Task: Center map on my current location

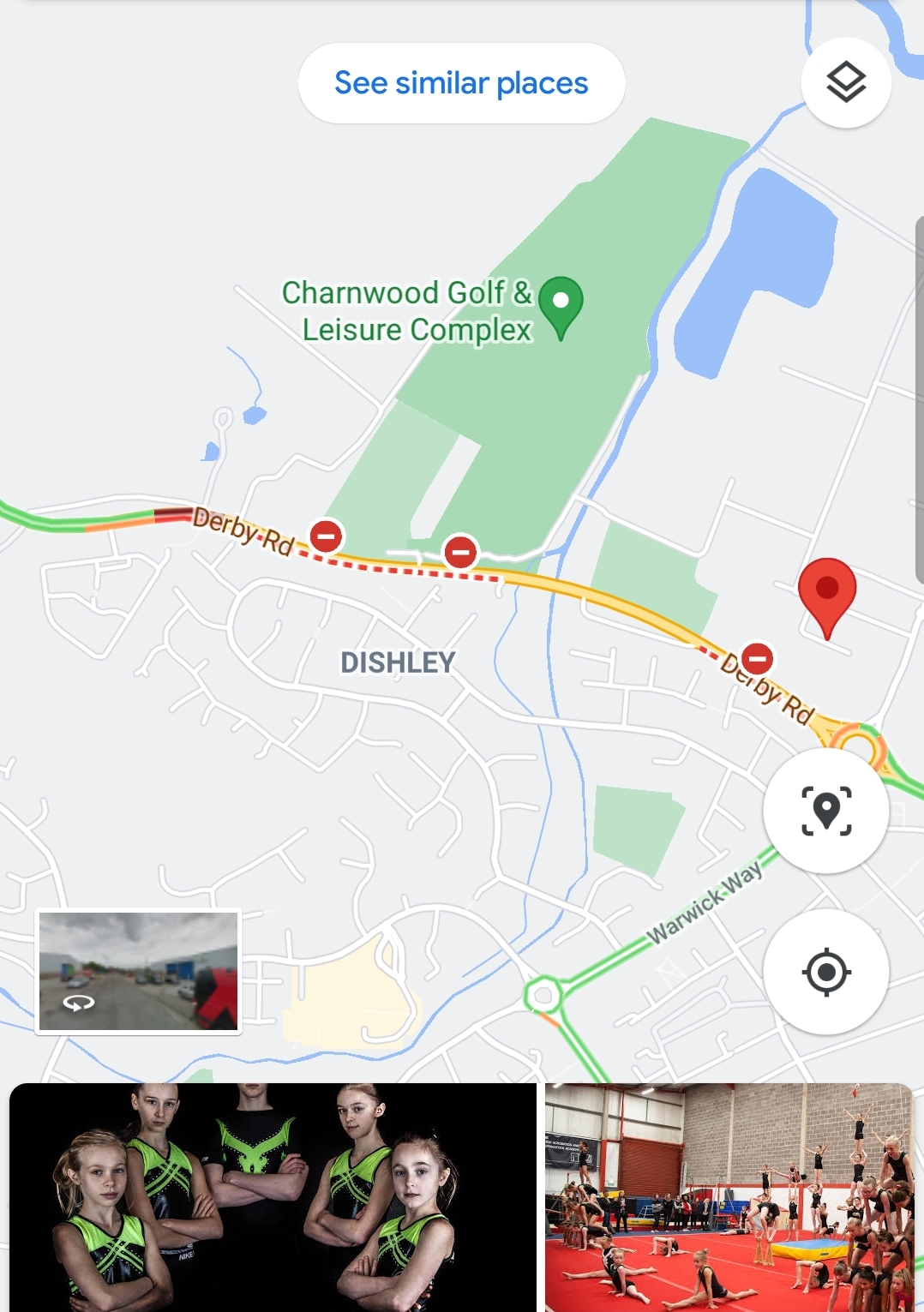Action: click(825, 972)
